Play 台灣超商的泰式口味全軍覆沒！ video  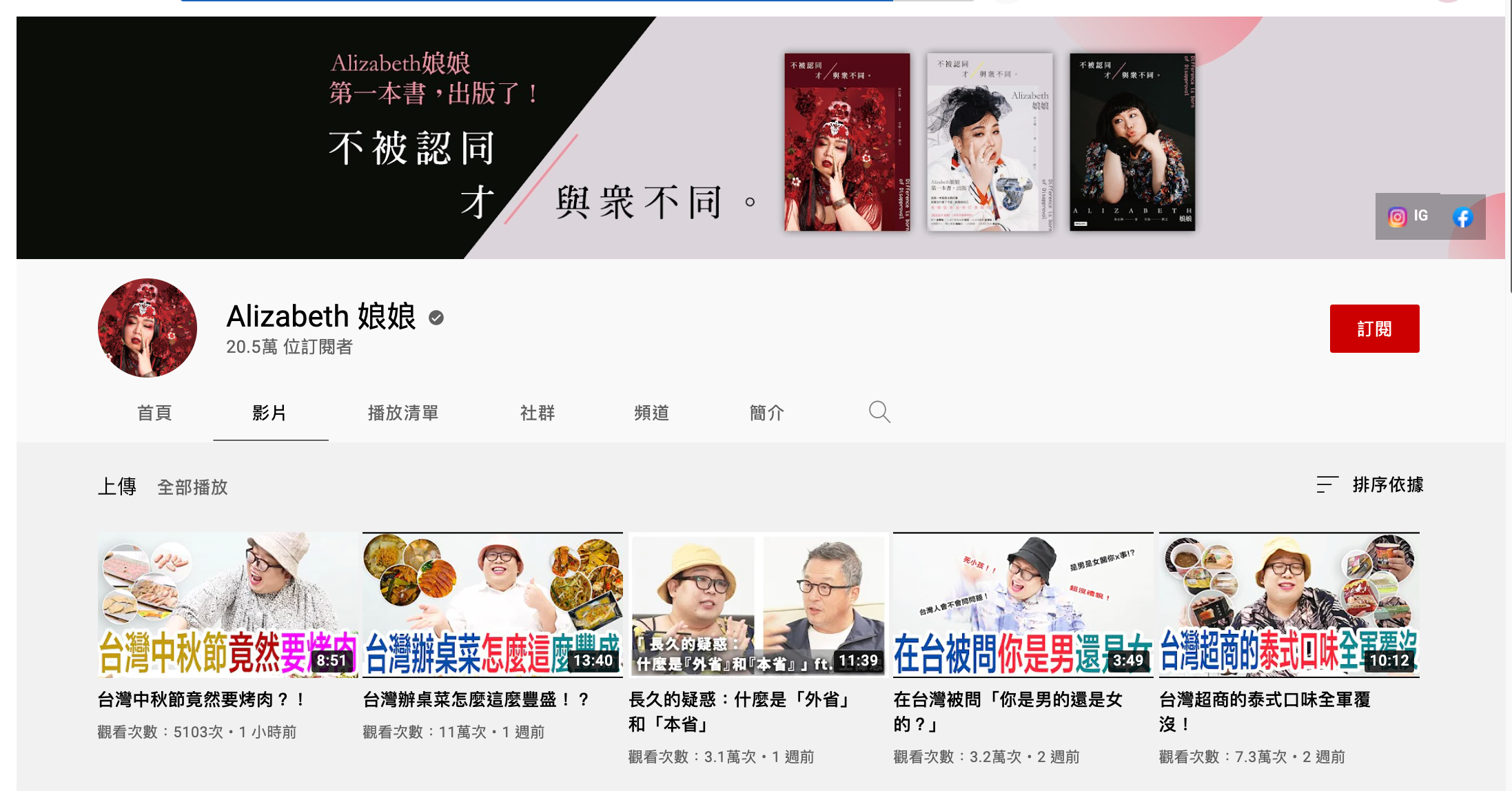pyautogui.click(x=1289, y=604)
